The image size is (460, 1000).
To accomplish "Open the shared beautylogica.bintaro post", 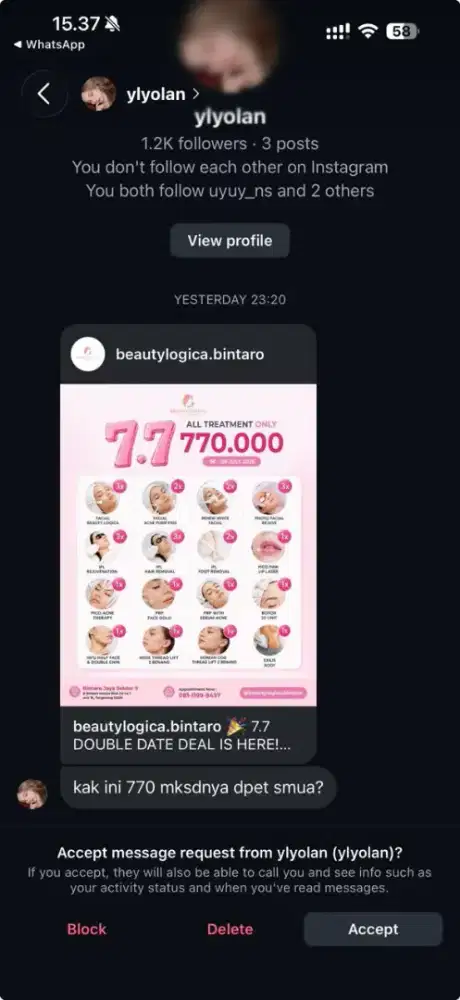I will pos(188,544).
